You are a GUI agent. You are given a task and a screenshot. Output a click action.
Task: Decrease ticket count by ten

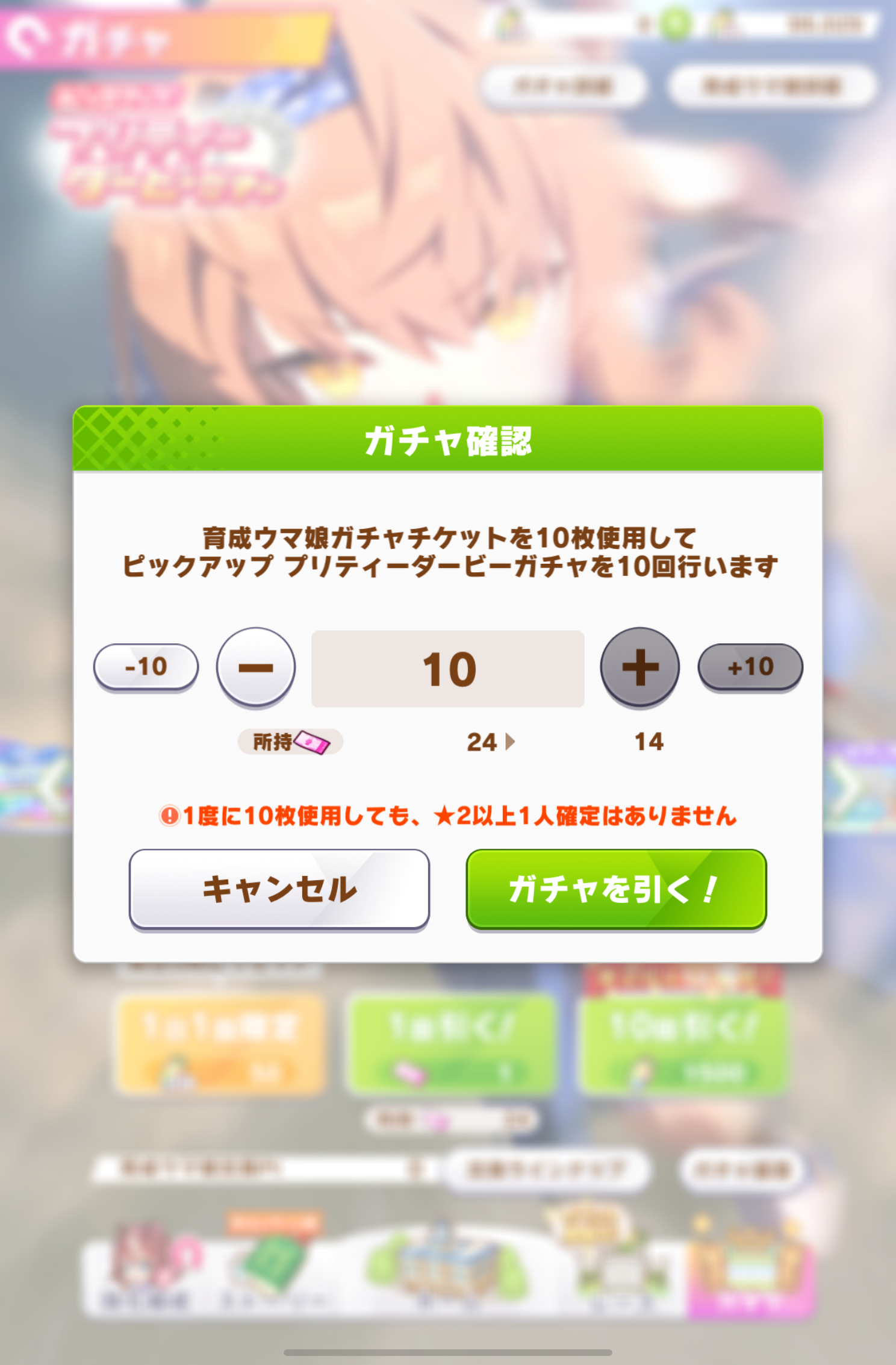pos(146,667)
